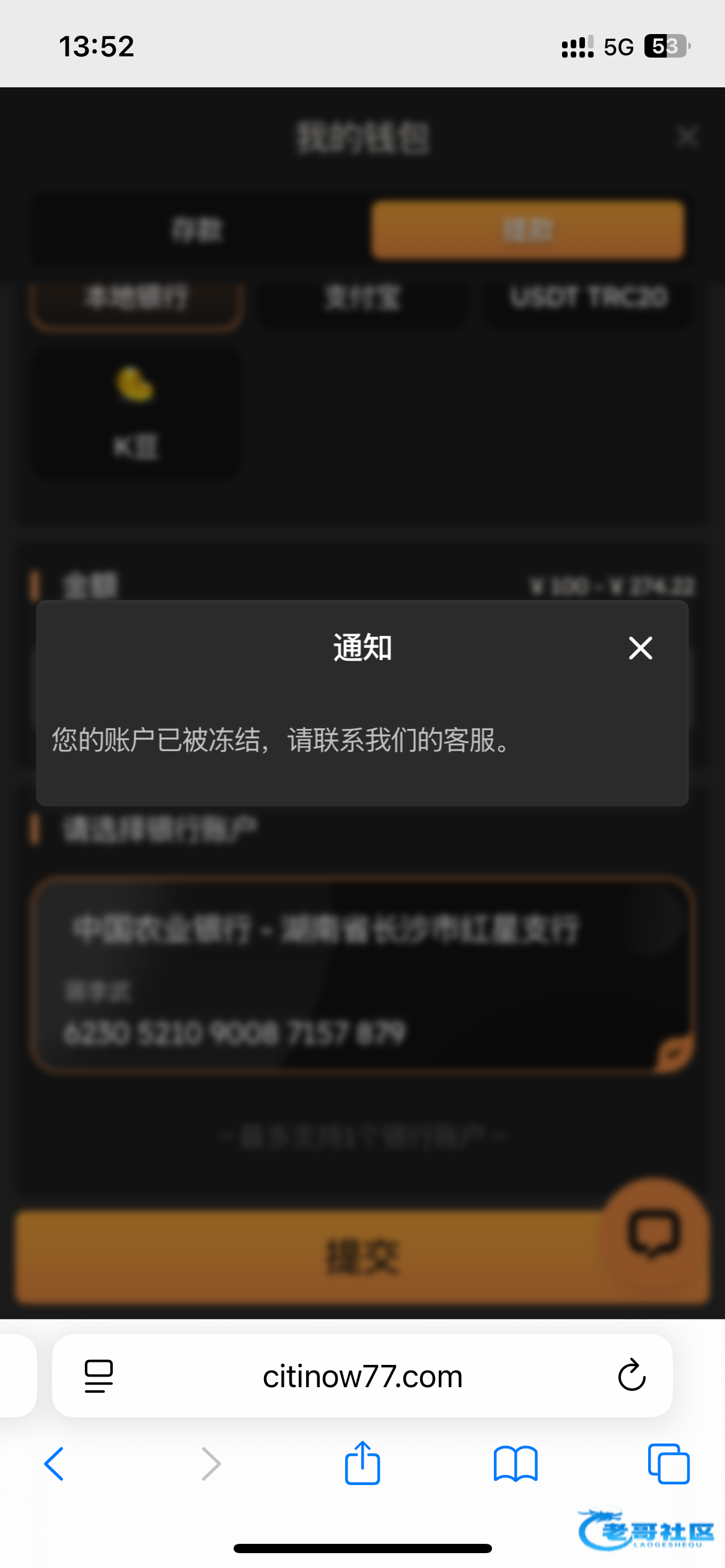Reload the current web page
The height and width of the screenshot is (1568, 725).
coord(631,1376)
